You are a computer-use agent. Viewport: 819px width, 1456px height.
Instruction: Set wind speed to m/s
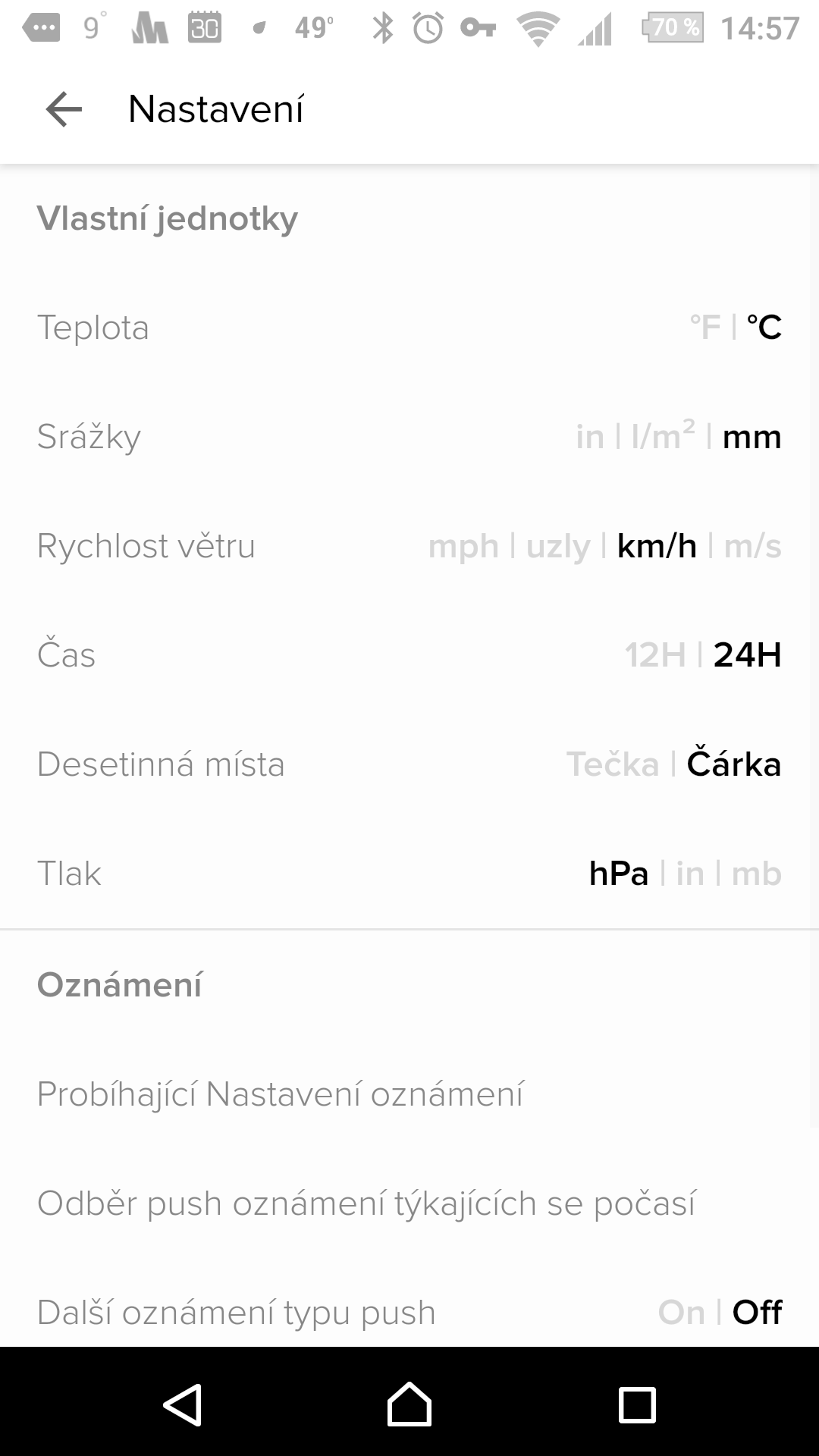click(752, 546)
